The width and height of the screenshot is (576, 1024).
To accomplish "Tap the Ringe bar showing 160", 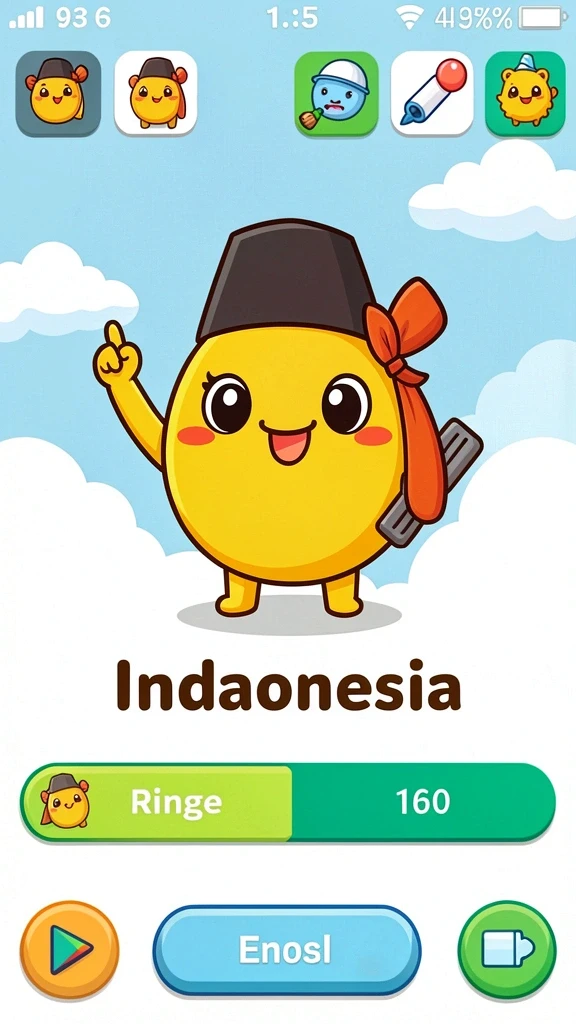I will coord(288,802).
